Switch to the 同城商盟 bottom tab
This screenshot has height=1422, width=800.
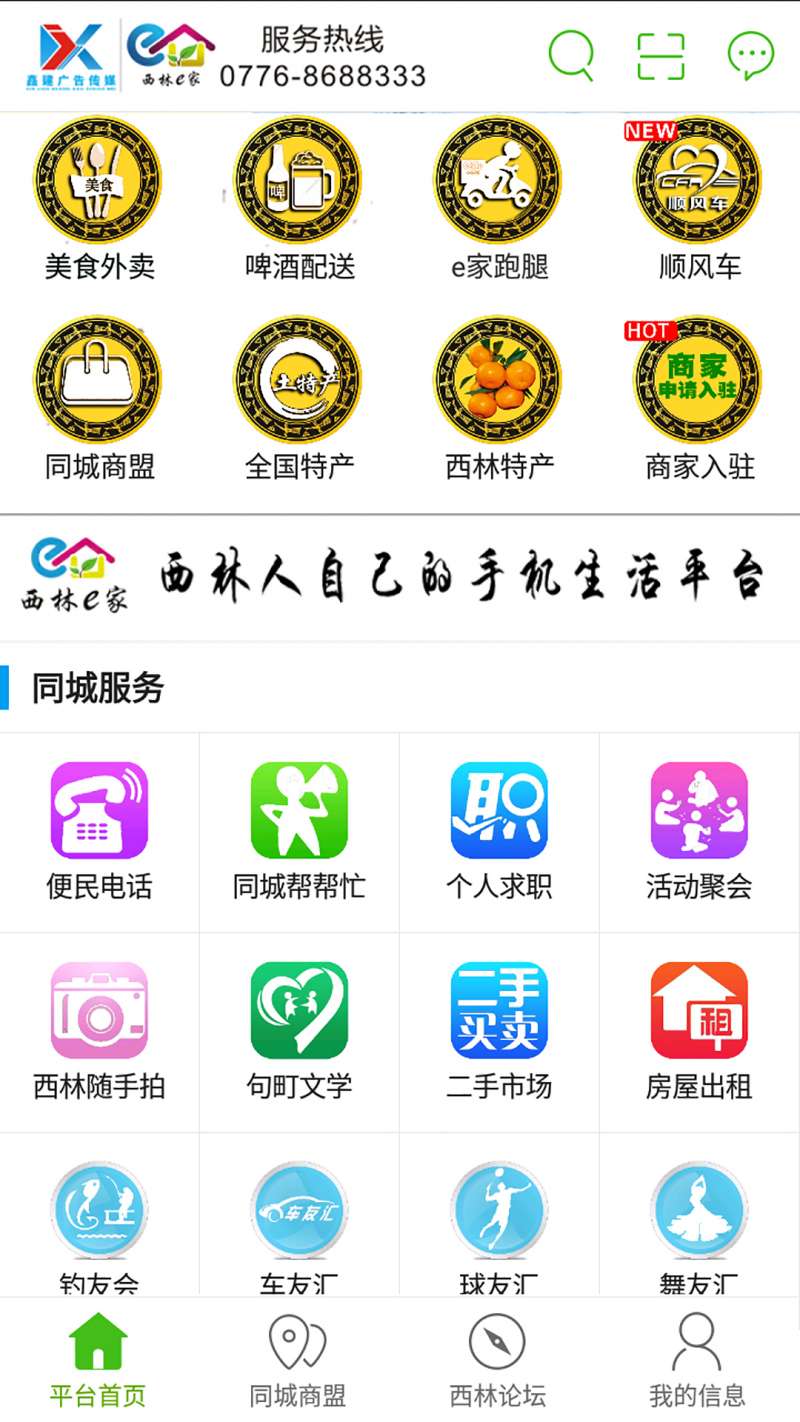click(298, 1360)
